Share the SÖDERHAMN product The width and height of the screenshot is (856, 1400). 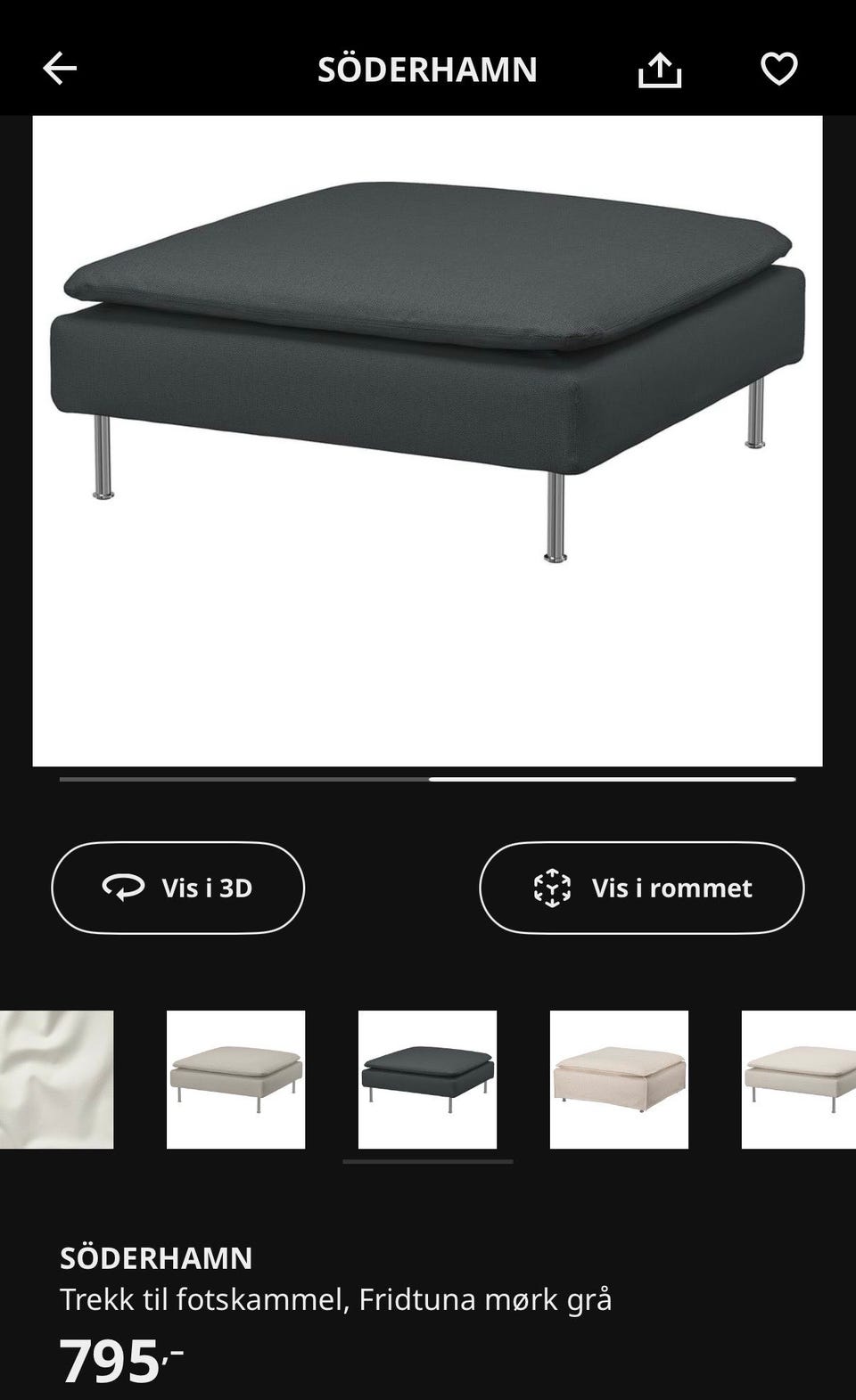[x=660, y=70]
